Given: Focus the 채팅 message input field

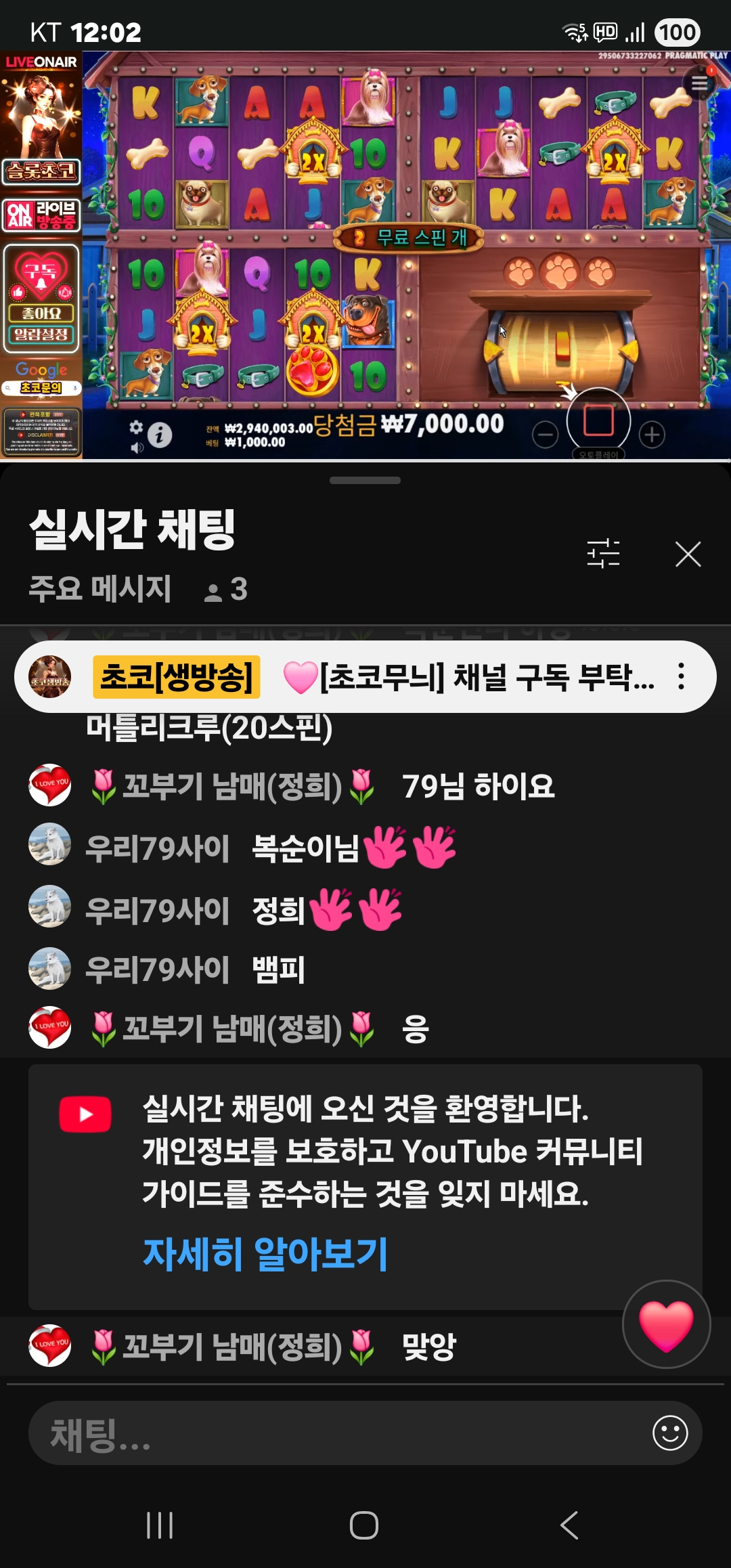Looking at the screenshot, I should 338,1433.
